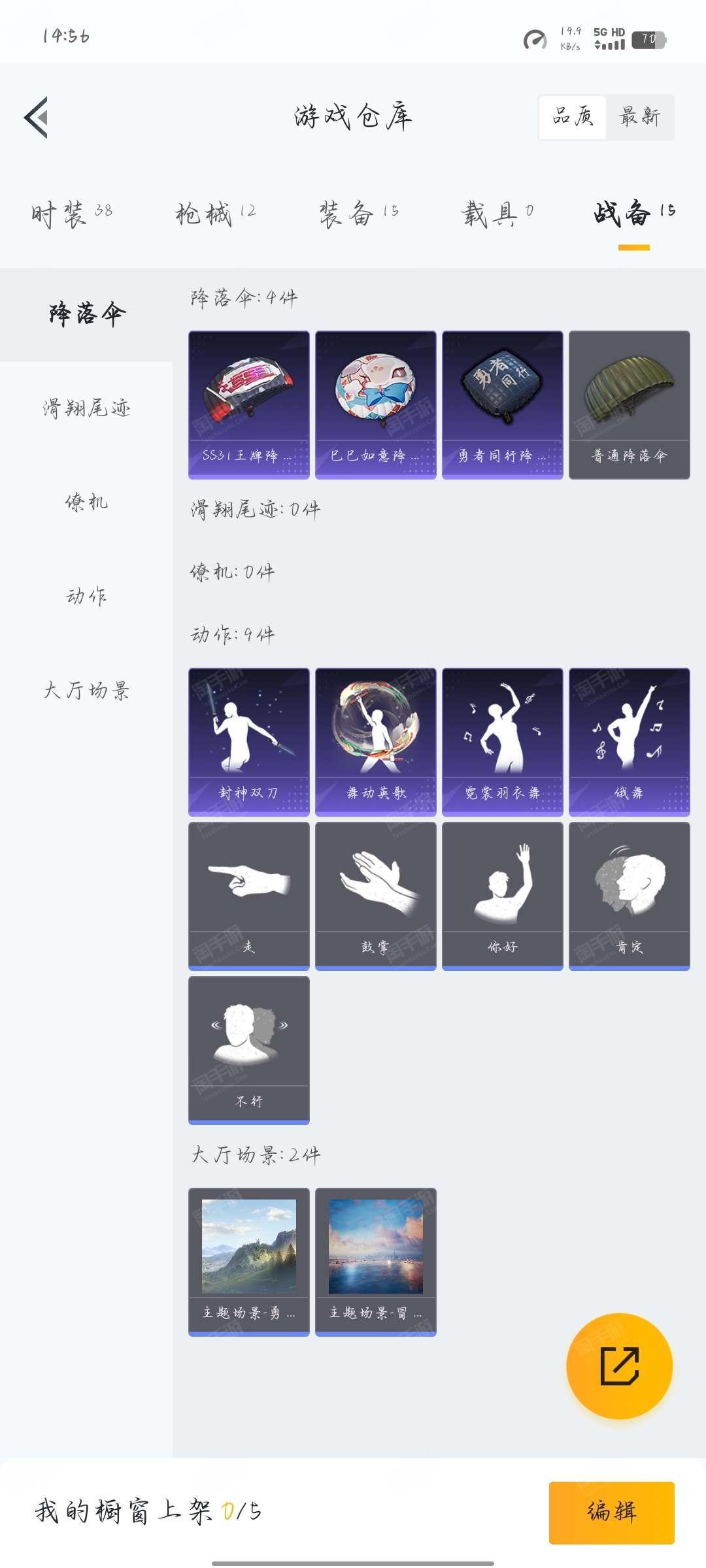Open the 不行 action card
Viewport: 706px width, 1568px height.
coord(249,1051)
